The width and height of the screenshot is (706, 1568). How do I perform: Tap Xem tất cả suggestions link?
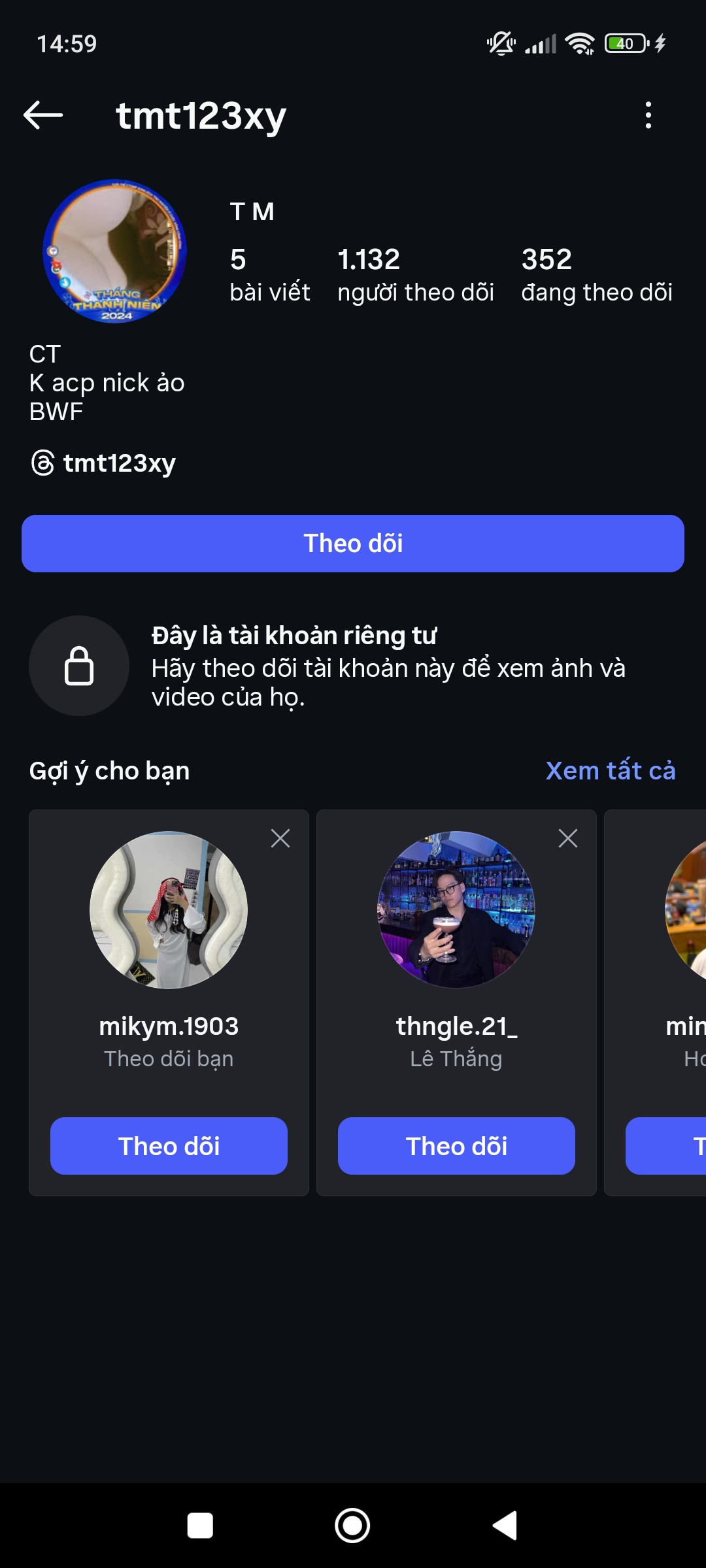(x=610, y=771)
